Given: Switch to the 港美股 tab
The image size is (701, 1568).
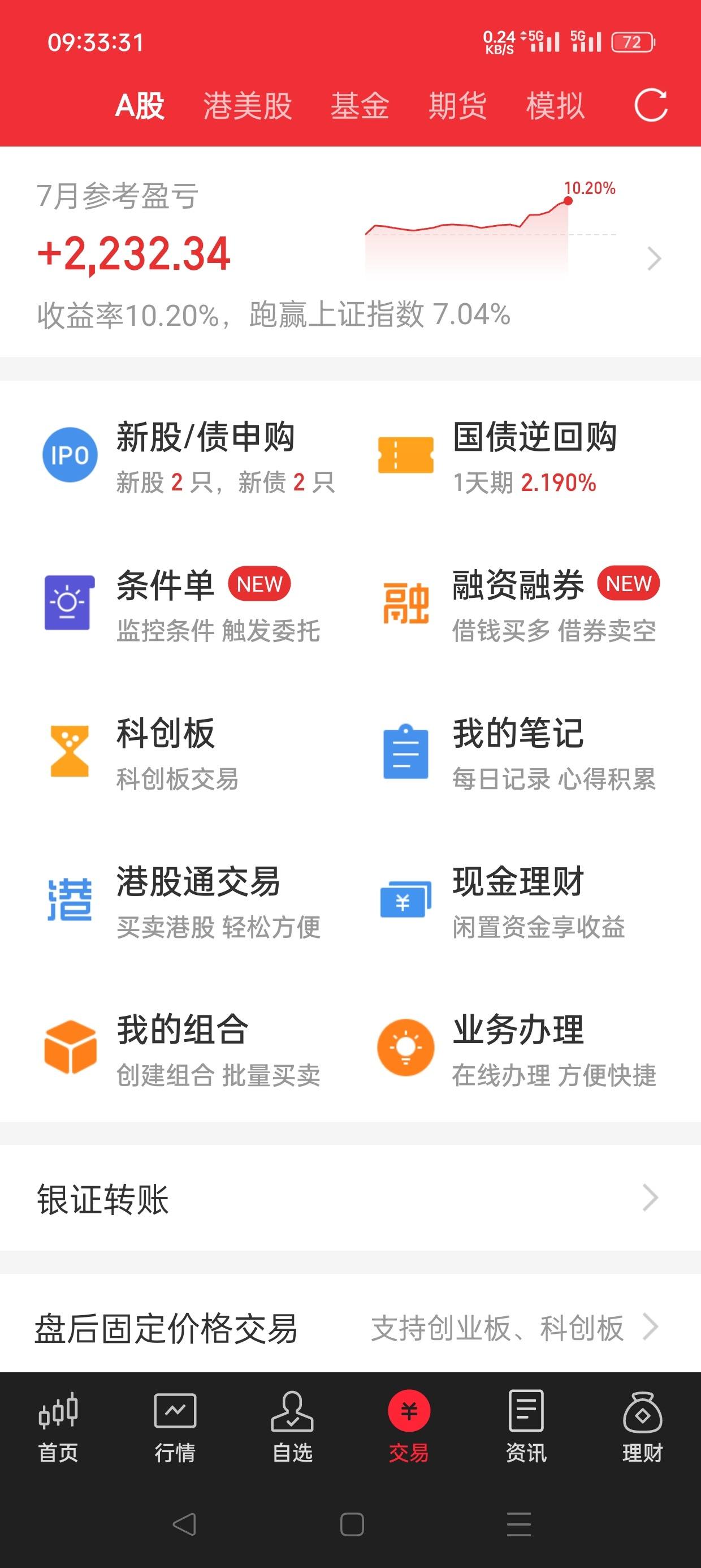Looking at the screenshot, I should click(248, 106).
